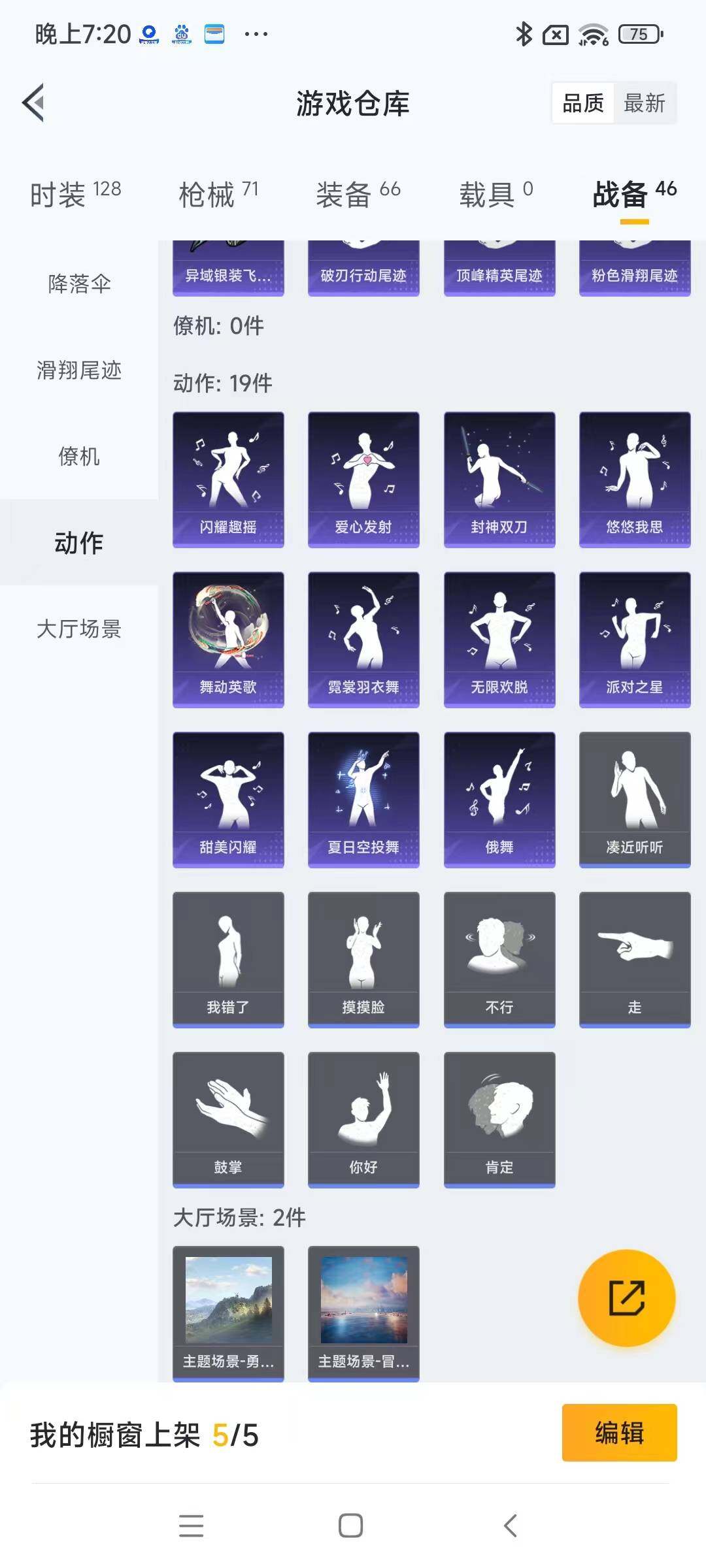Image resolution: width=706 pixels, height=1568 pixels.
Task: Select the 鼓掌 emote
Action: (x=228, y=1119)
